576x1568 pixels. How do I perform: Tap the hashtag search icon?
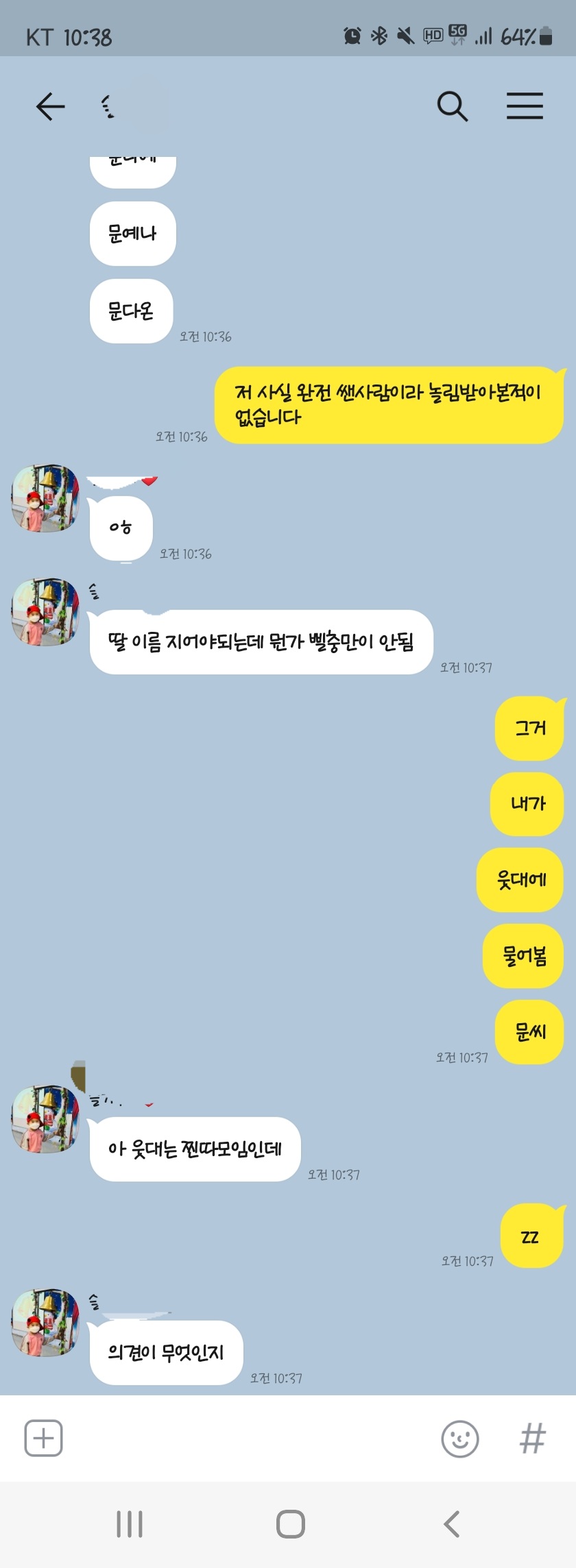(x=533, y=1438)
